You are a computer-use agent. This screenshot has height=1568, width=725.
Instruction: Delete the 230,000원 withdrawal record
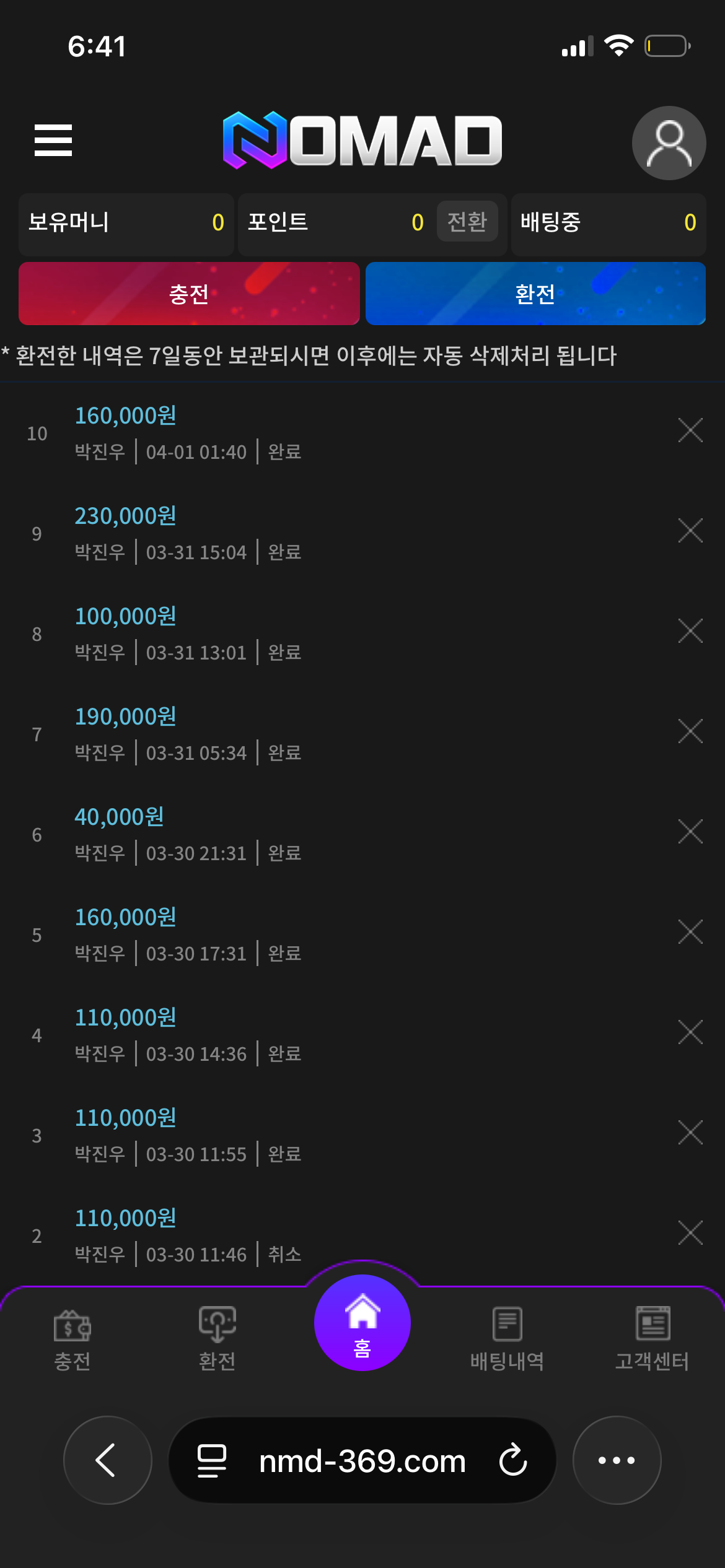[690, 531]
